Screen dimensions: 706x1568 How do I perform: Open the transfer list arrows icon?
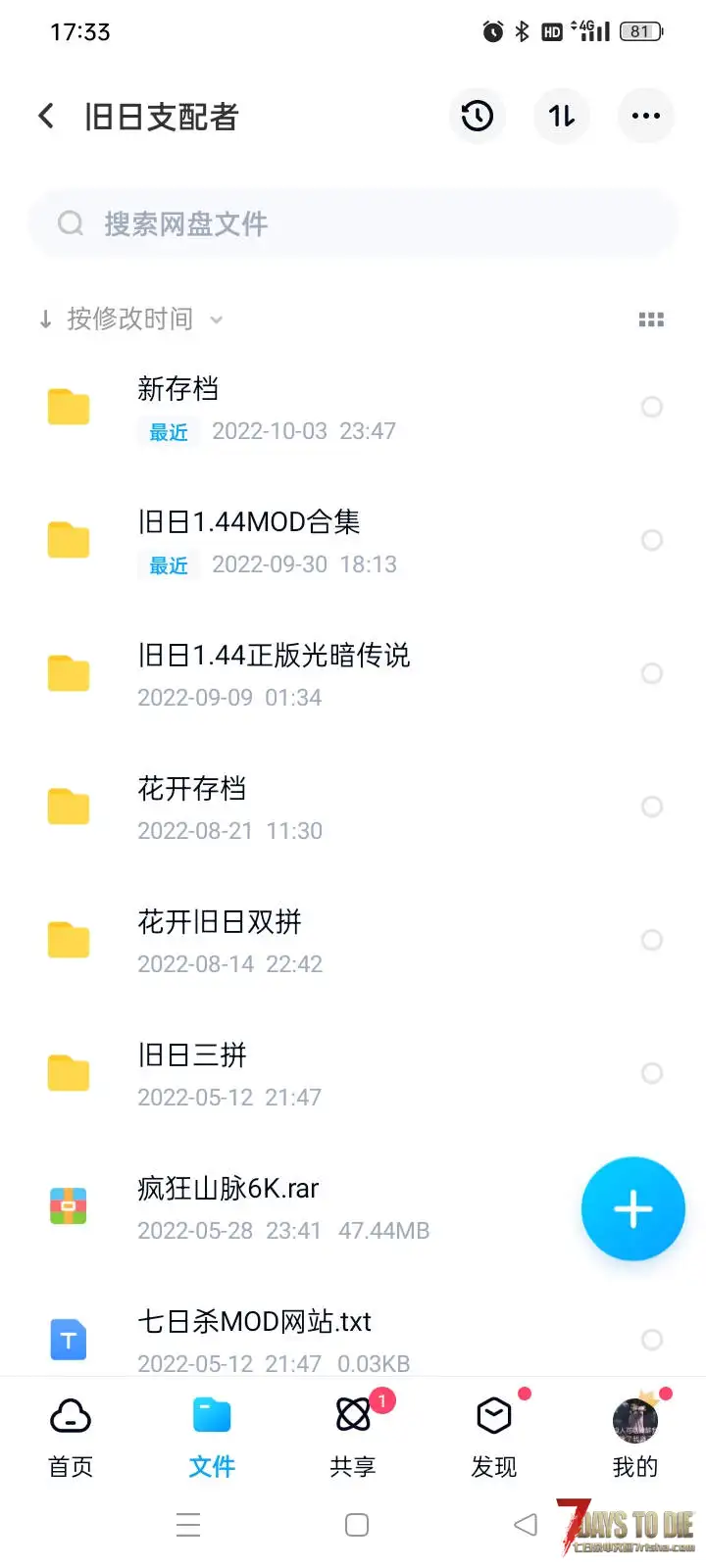click(x=562, y=117)
